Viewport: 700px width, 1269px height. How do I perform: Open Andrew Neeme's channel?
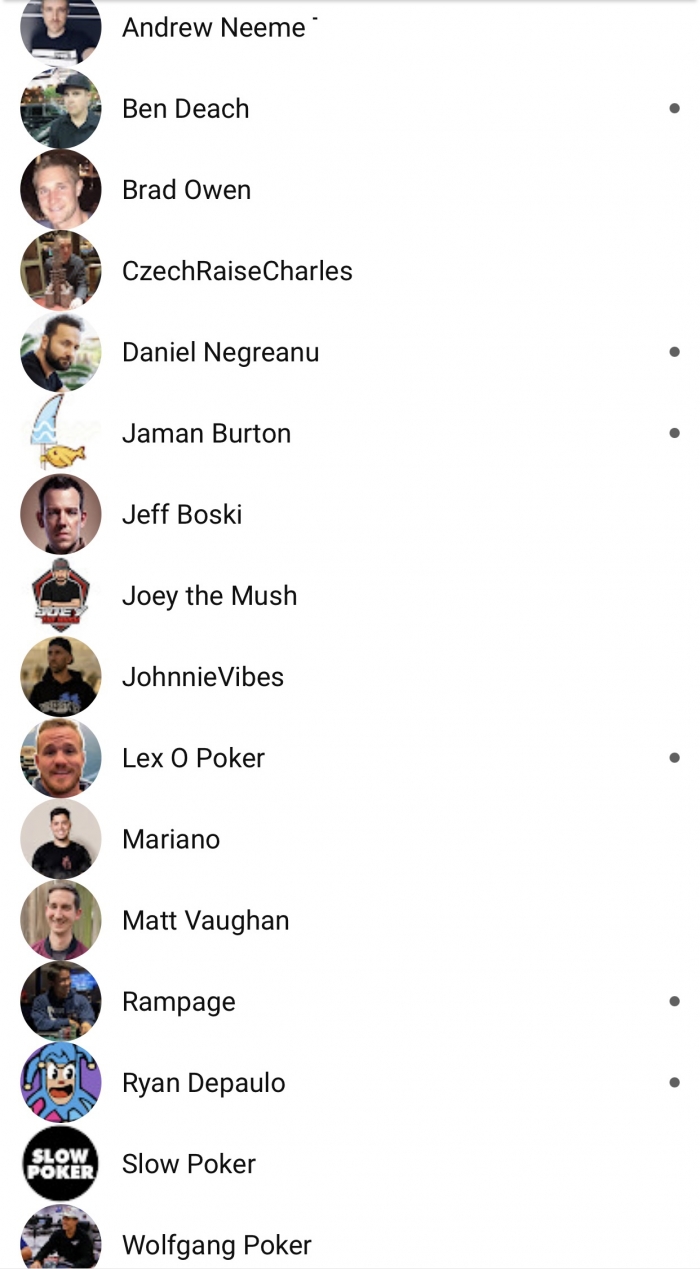click(213, 28)
